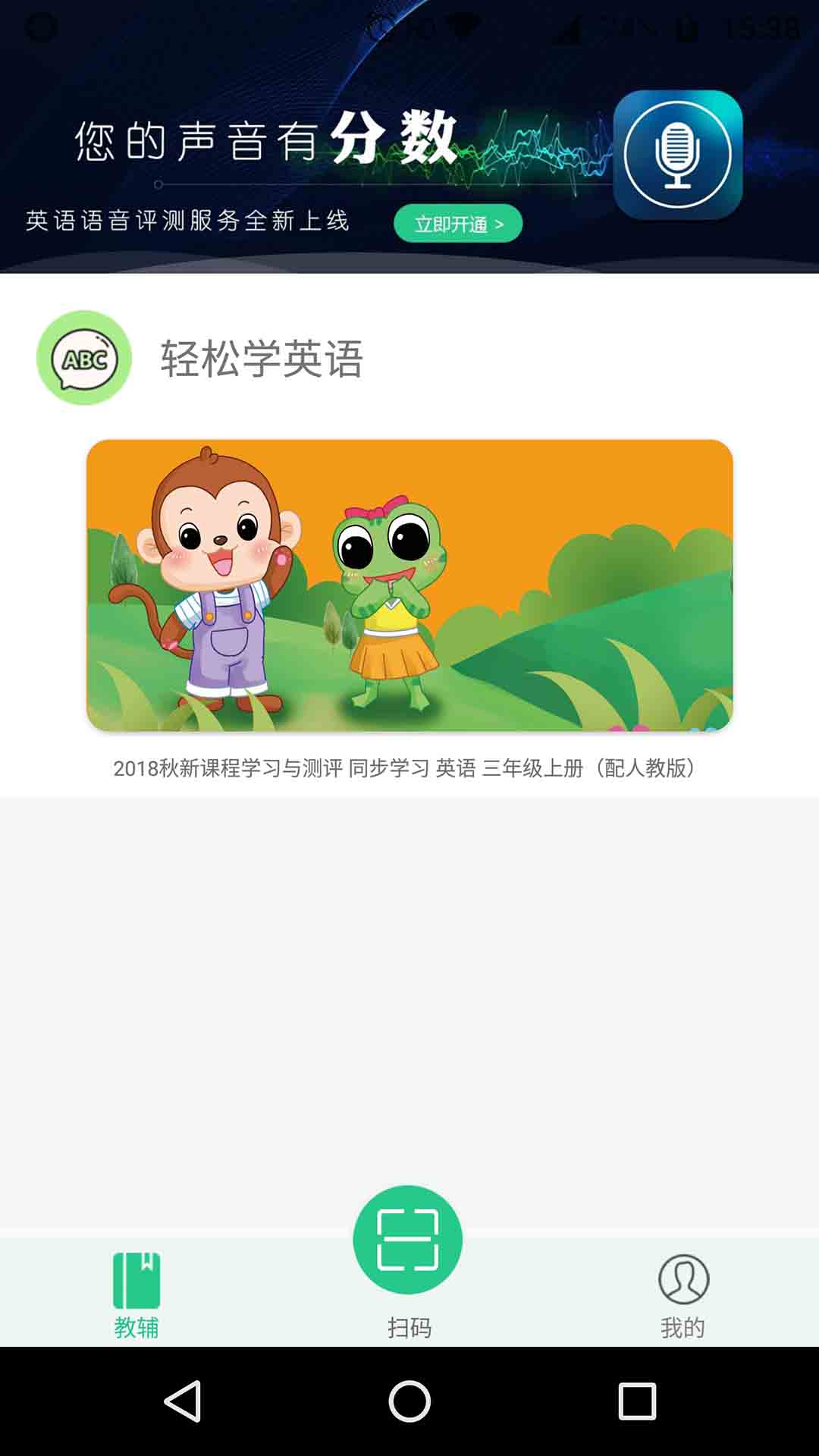Select the ABC English speech bubble icon

coord(84,356)
